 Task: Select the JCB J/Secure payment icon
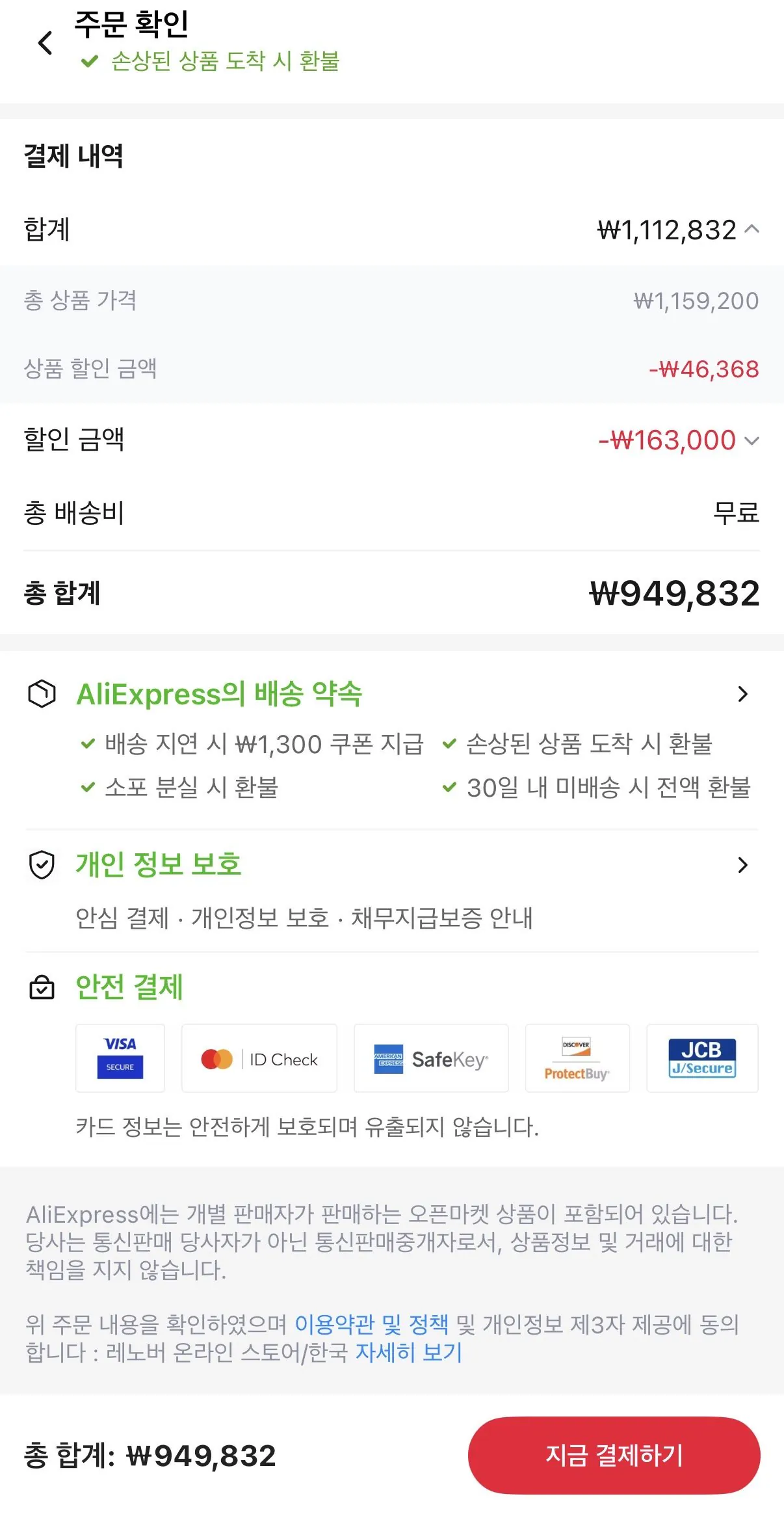(x=702, y=1058)
